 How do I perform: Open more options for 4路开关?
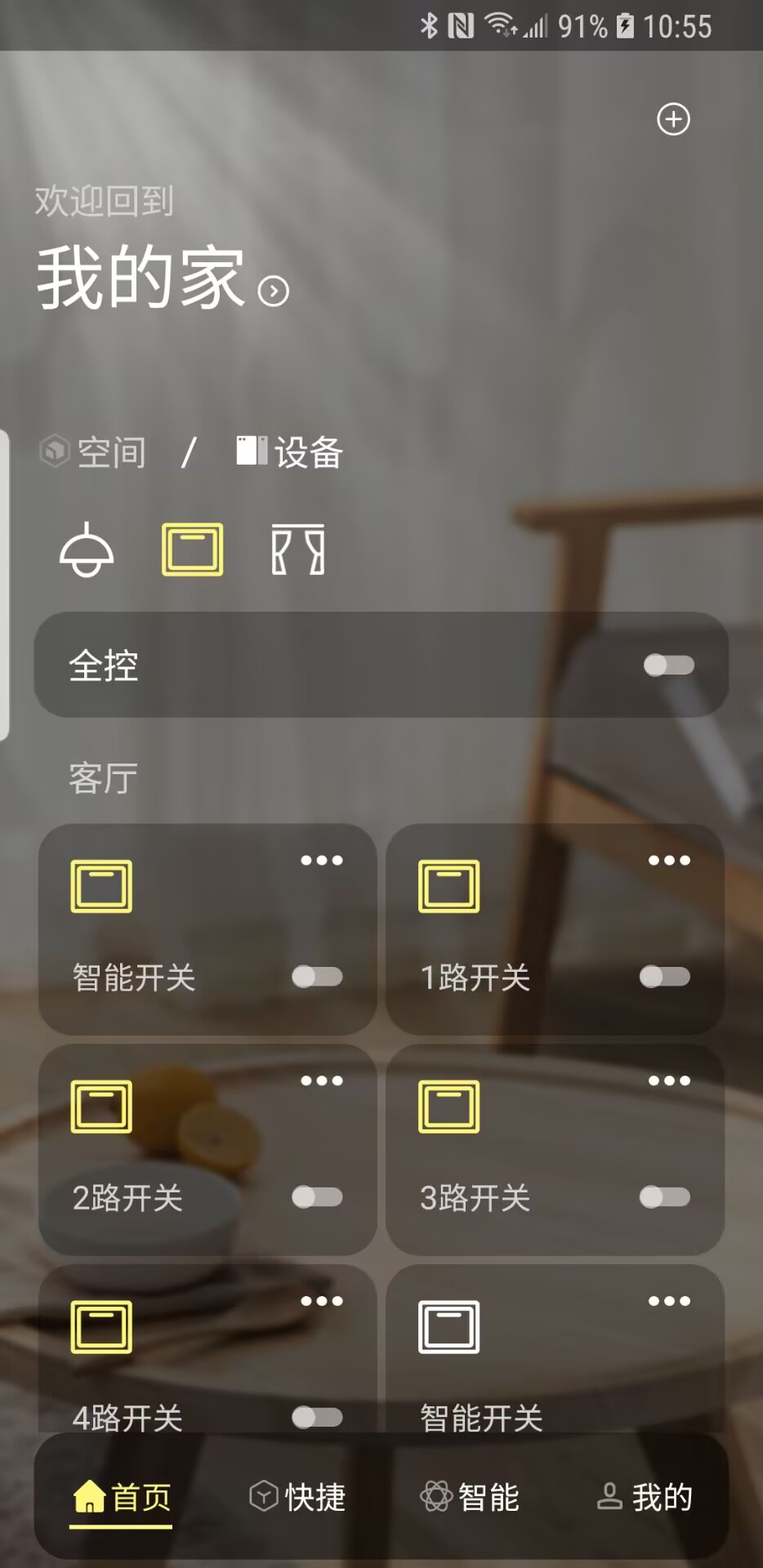pyautogui.click(x=322, y=1301)
